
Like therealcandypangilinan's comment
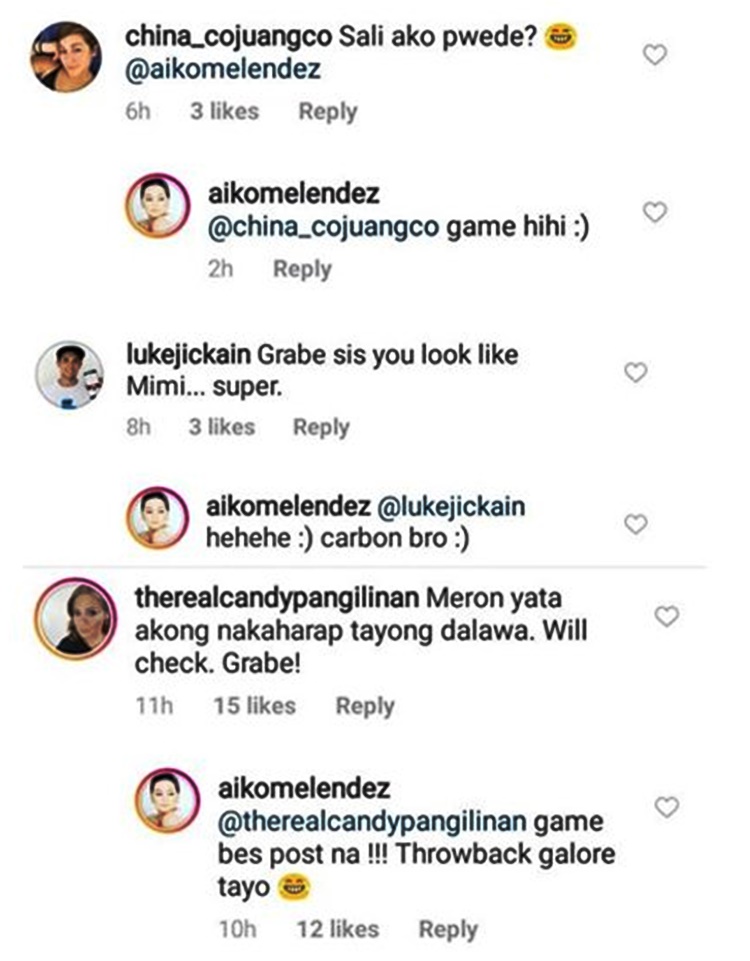[665, 617]
